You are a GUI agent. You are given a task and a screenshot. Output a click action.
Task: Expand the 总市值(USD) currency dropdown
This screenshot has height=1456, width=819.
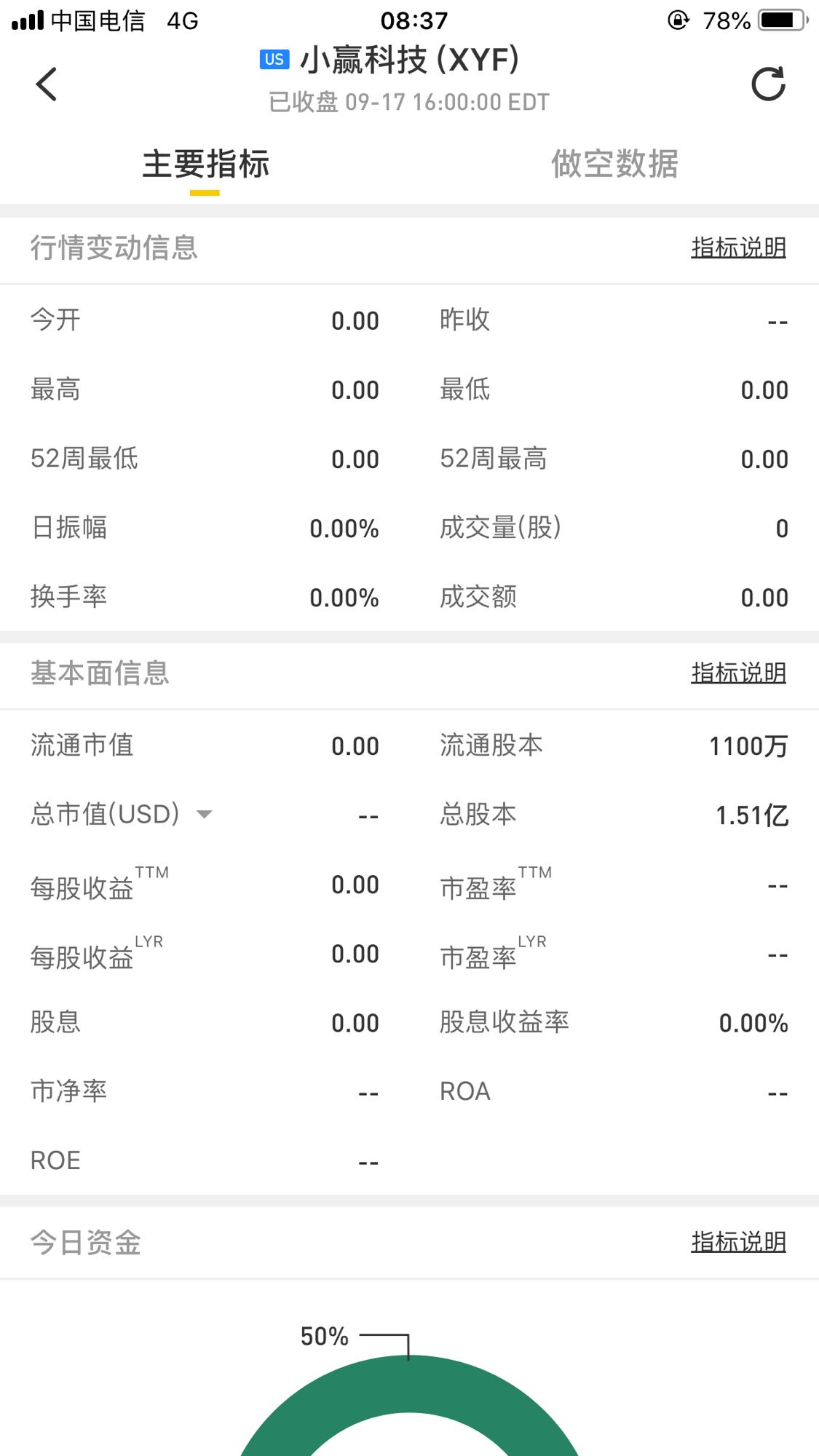point(205,814)
